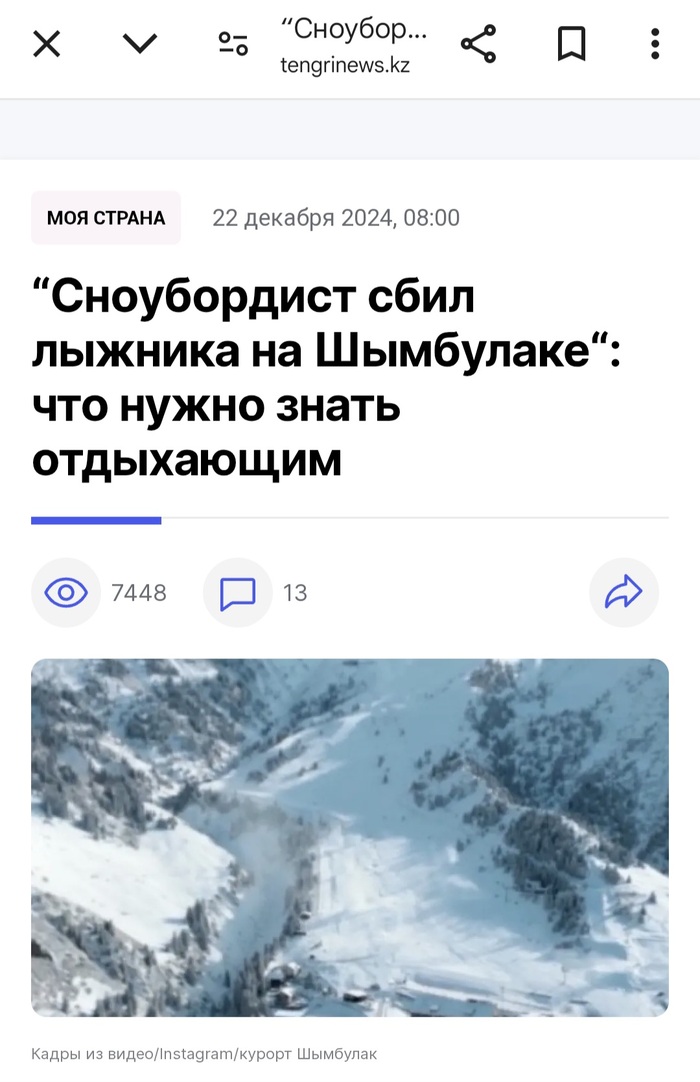Close the browser tab with X
This screenshot has width=700, height=1082.
pyautogui.click(x=47, y=44)
